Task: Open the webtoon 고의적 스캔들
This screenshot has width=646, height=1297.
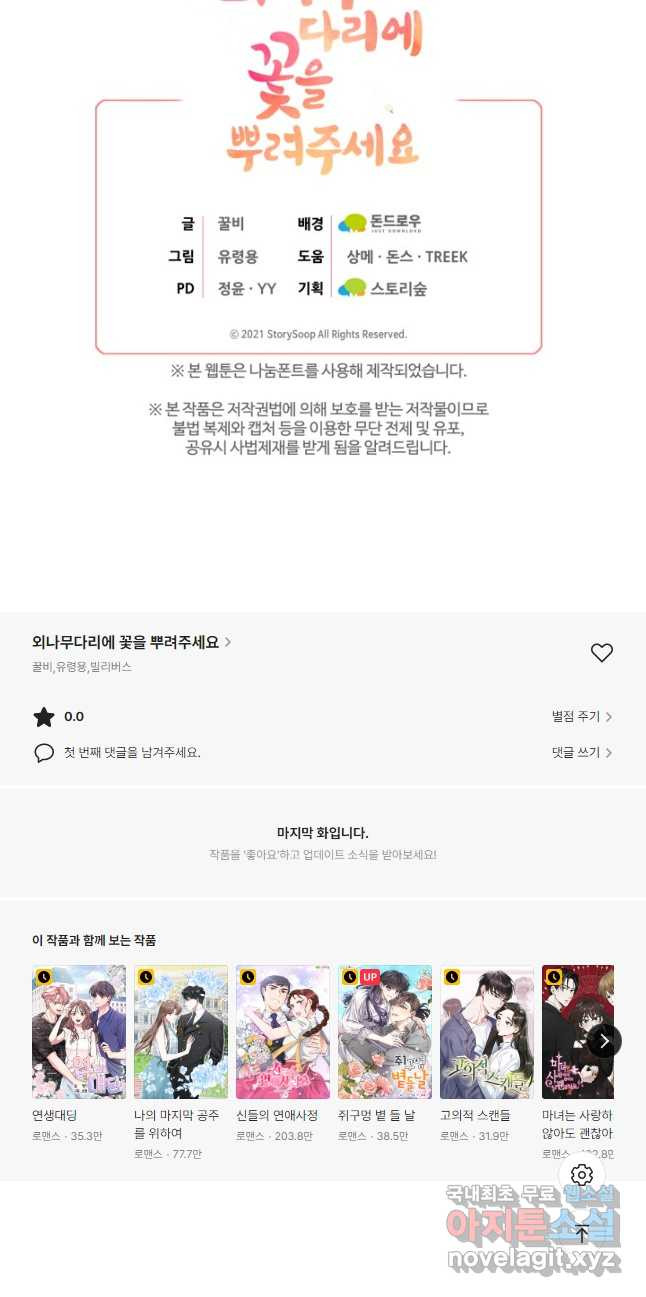Action: (487, 1032)
